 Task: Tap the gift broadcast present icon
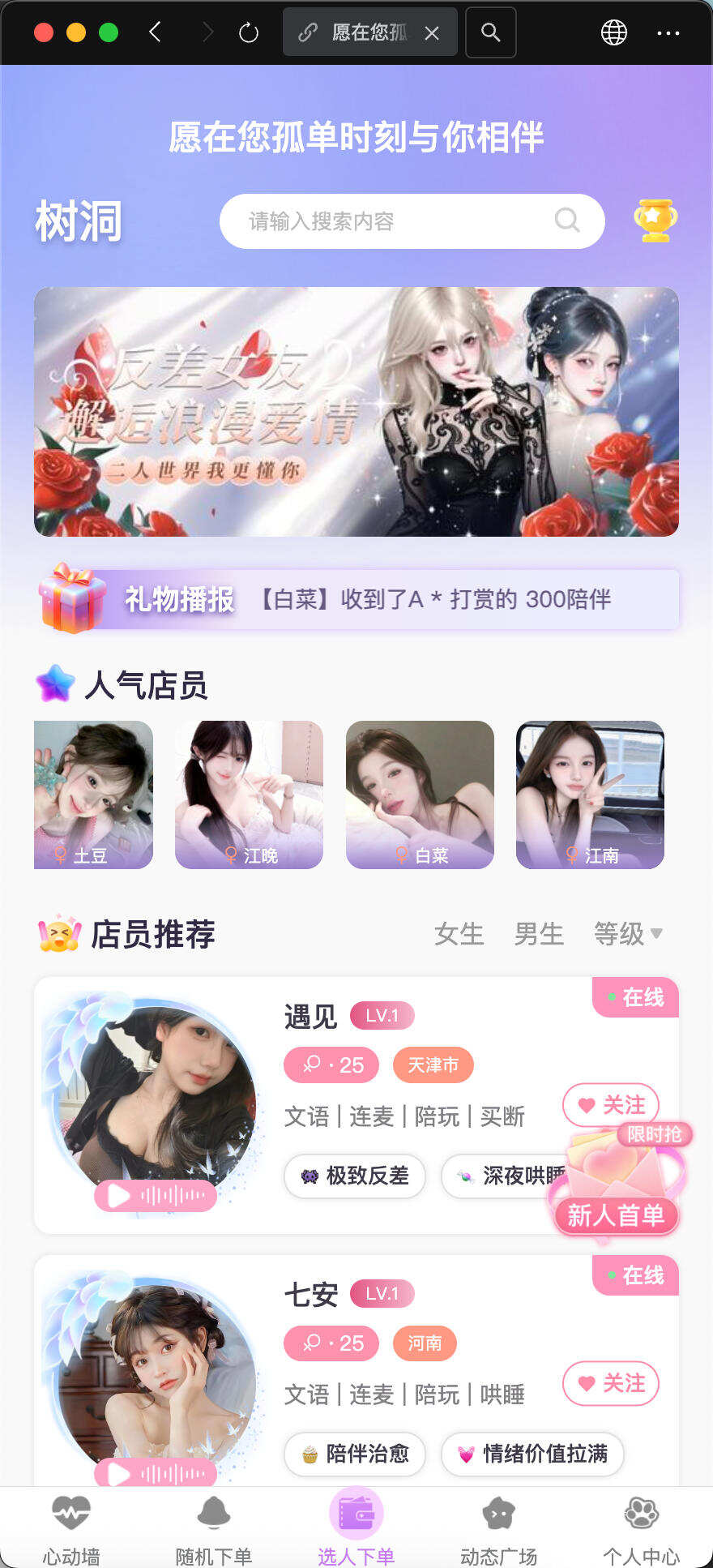[71, 602]
